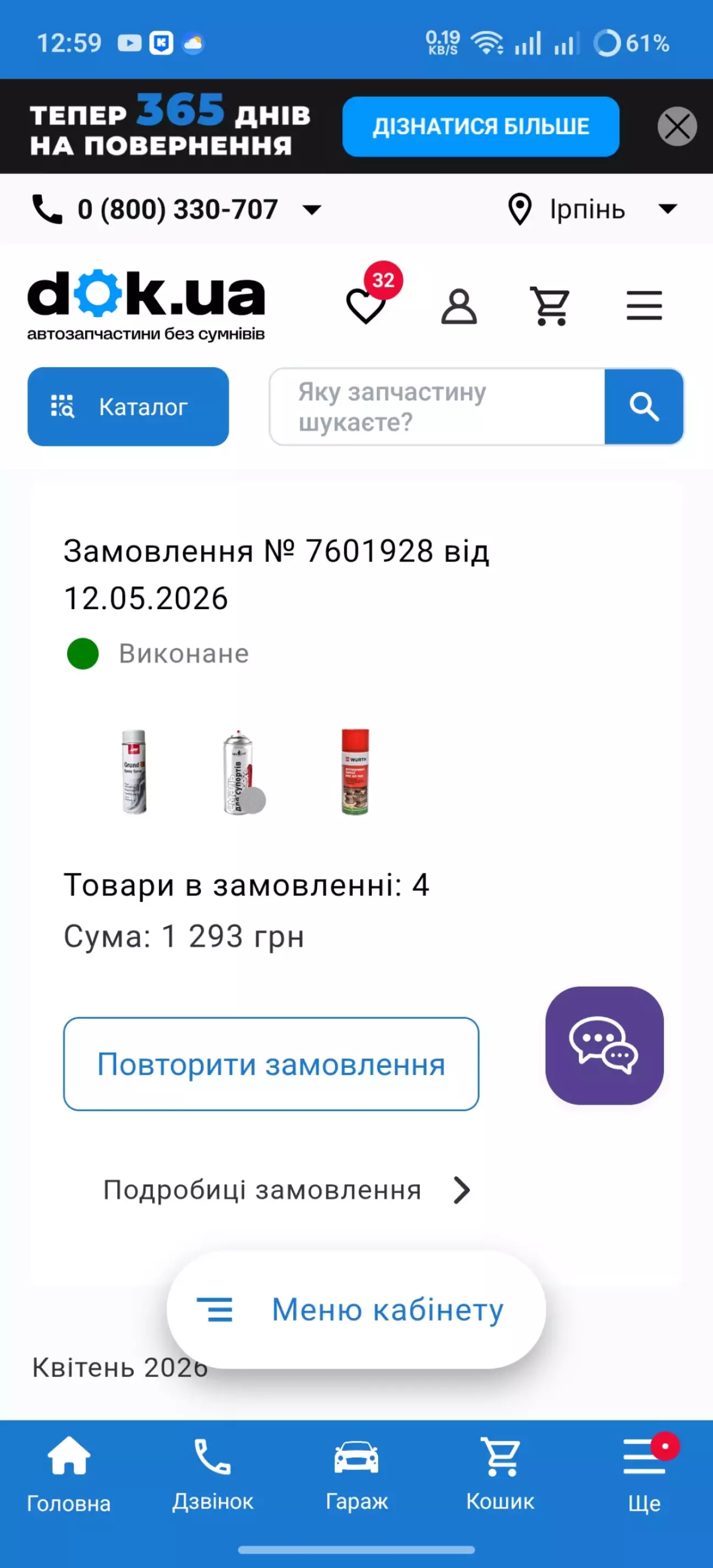Screen dimensions: 713x1568
Task: Expand the phone number dropdown
Action: point(312,210)
